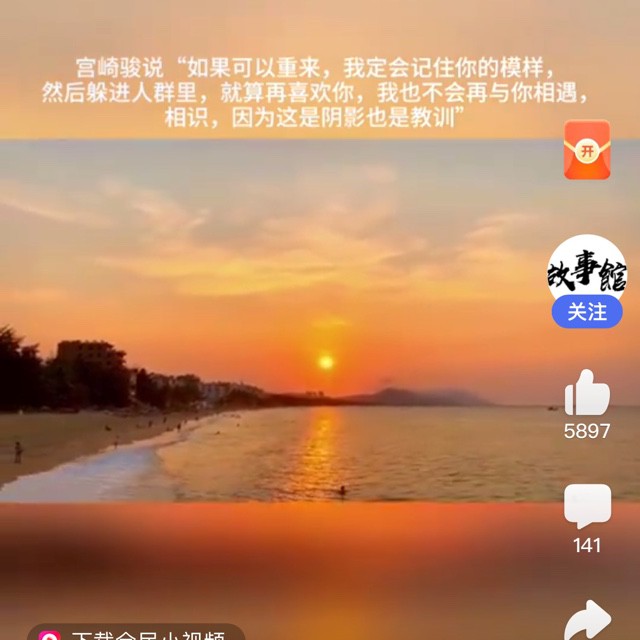Screen dimensions: 640x640
Task: Follow the account via 关注 button
Action: tap(587, 312)
